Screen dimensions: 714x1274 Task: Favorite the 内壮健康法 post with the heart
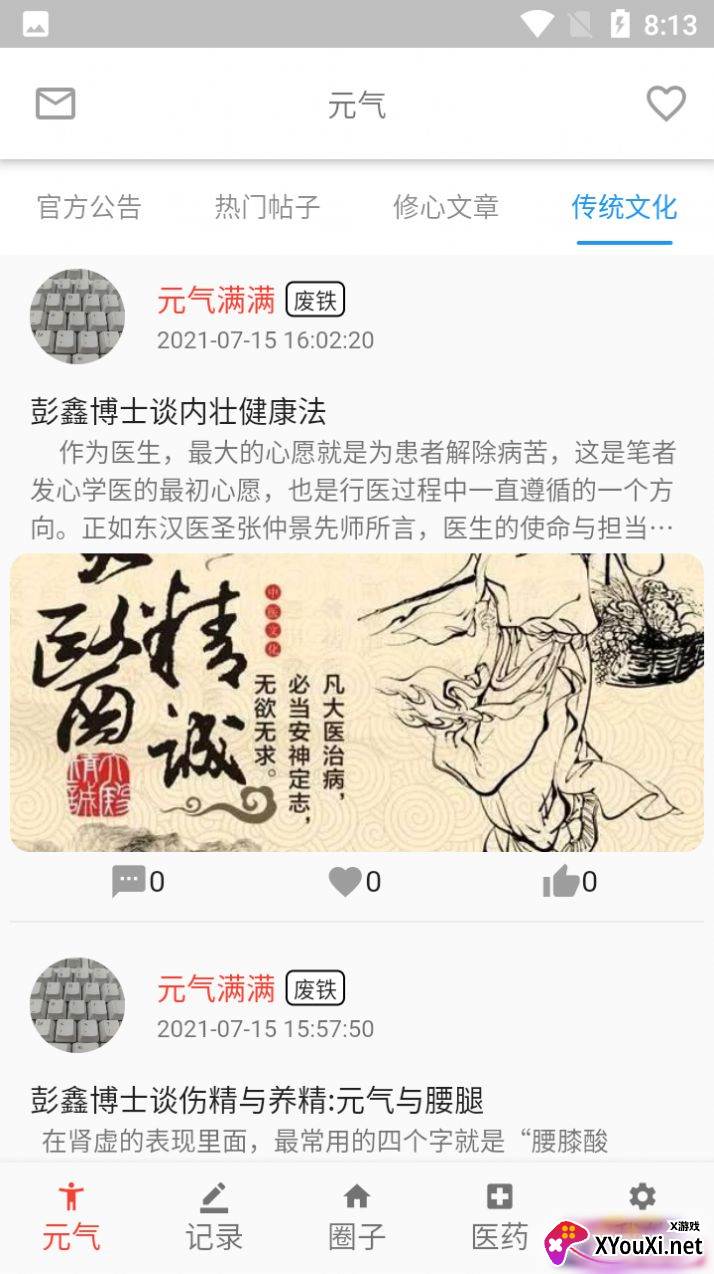355,881
